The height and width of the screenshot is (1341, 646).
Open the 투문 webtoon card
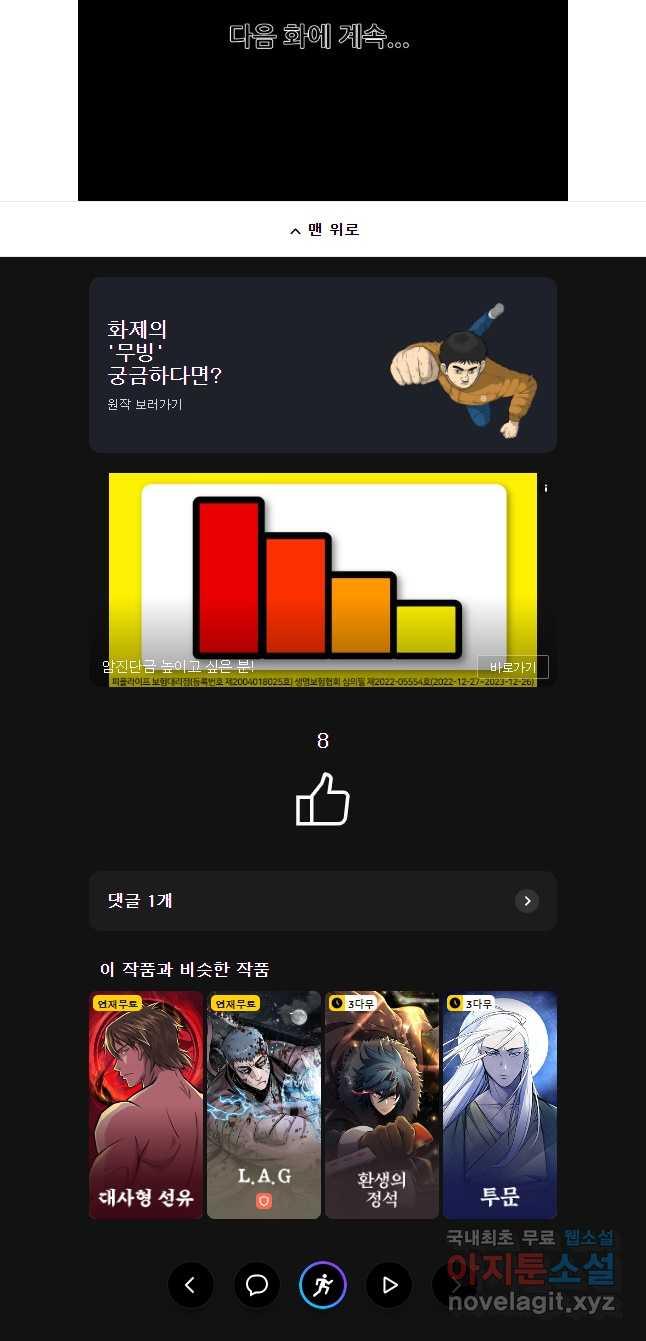tap(500, 1105)
